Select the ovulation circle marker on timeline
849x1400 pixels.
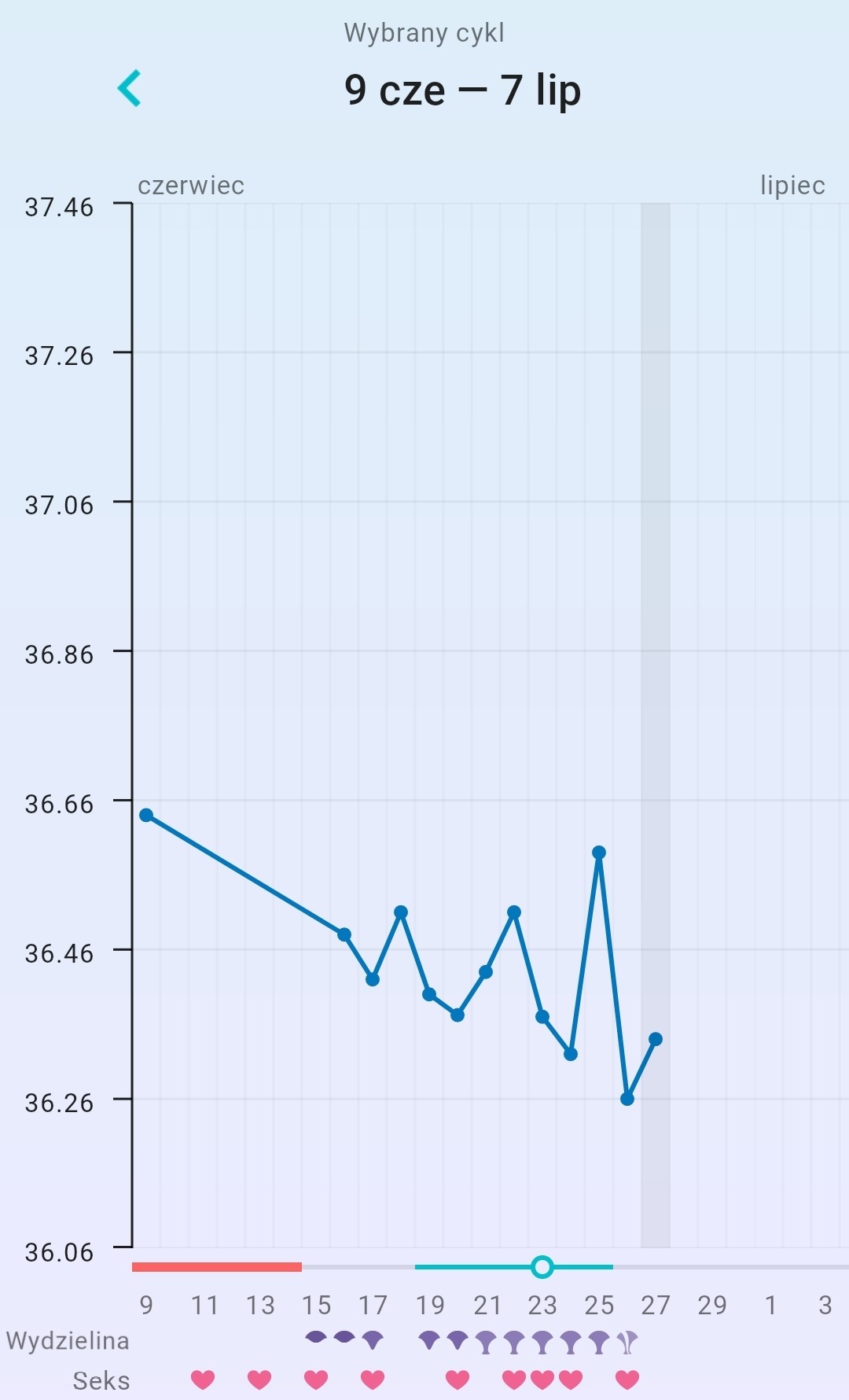(x=542, y=1266)
